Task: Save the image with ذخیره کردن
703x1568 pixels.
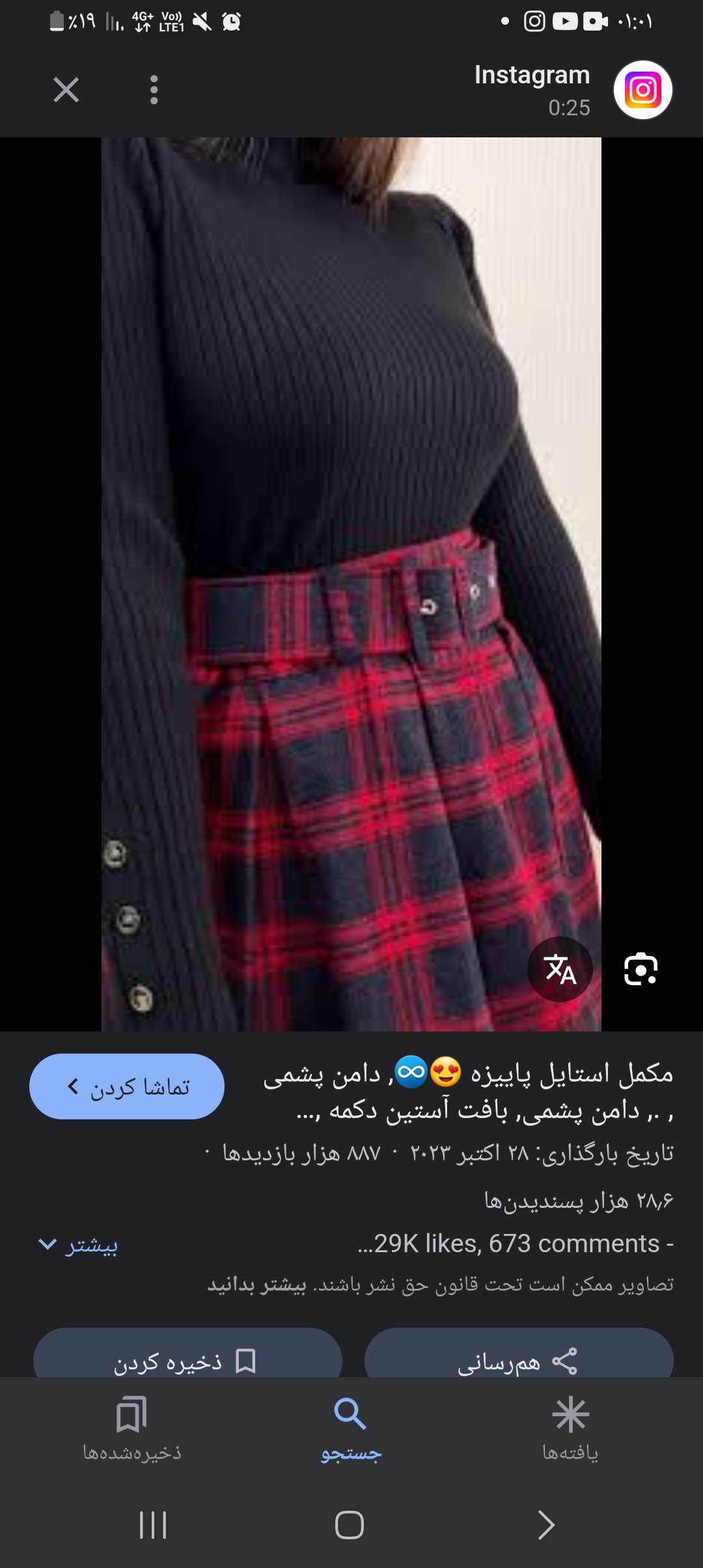Action: coord(187,1361)
